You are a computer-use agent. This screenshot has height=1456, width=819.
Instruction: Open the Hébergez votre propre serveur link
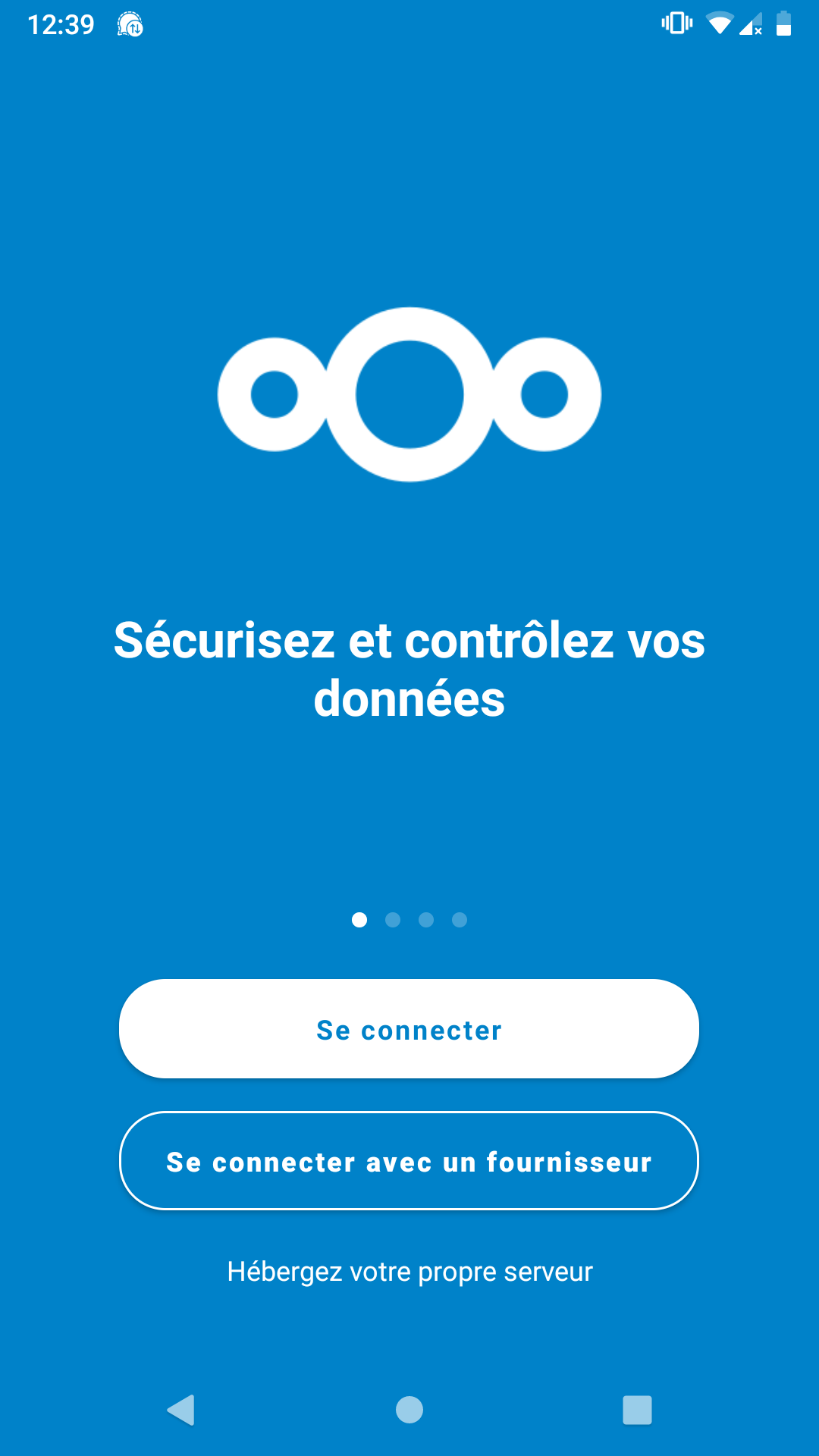409,1272
